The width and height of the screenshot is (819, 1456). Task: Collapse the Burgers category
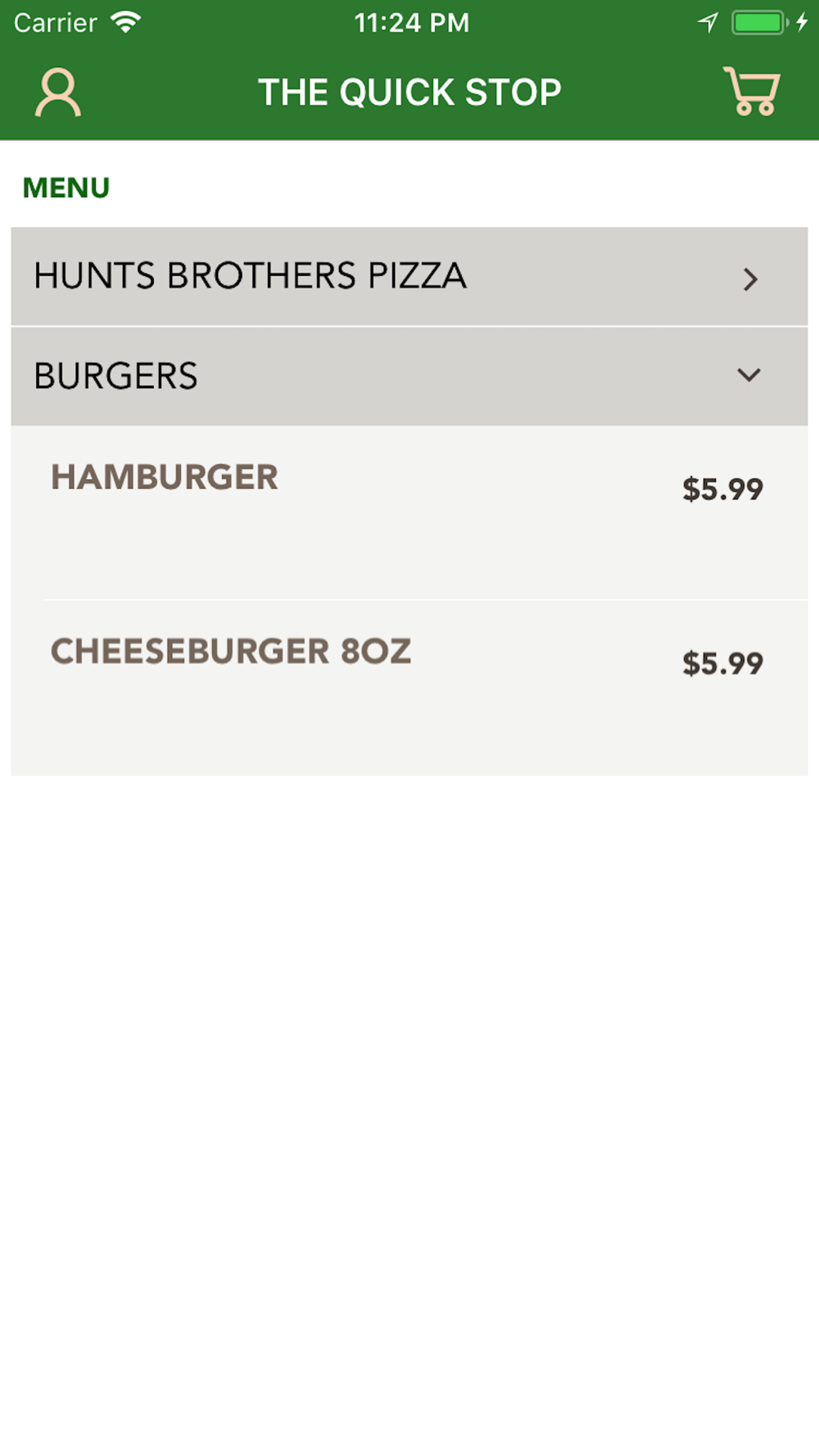409,377
